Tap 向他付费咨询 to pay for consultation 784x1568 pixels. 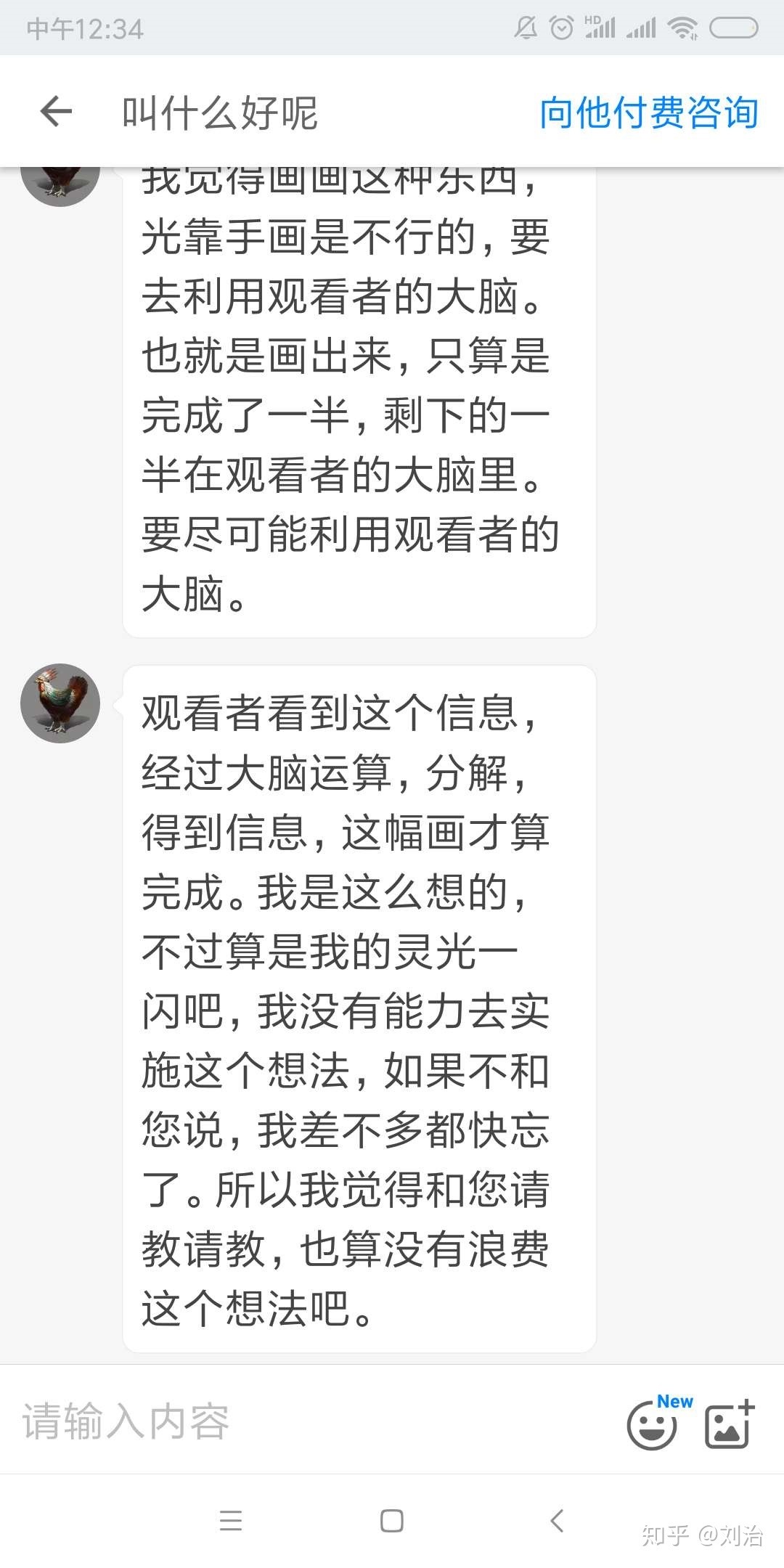(648, 113)
